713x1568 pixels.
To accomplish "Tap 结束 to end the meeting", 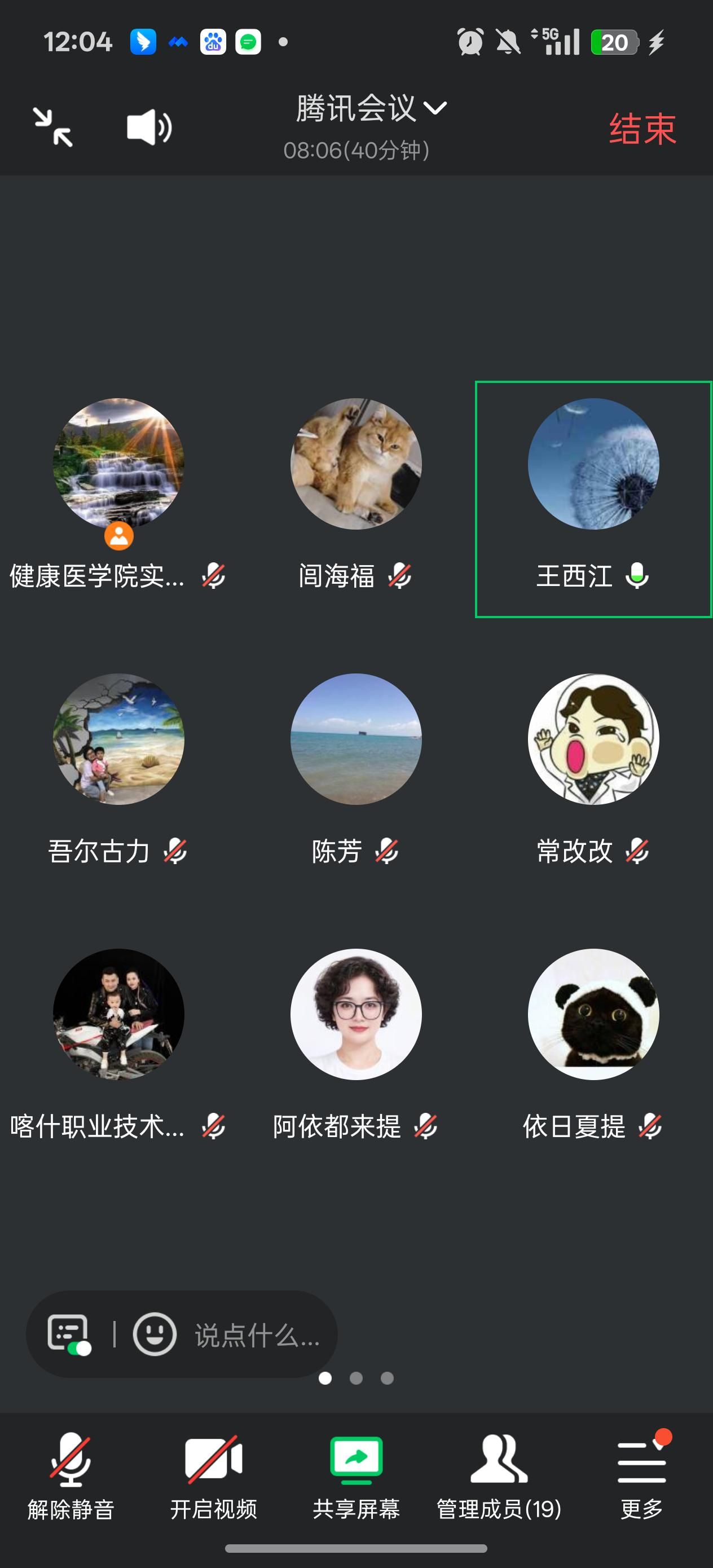I will [642, 129].
